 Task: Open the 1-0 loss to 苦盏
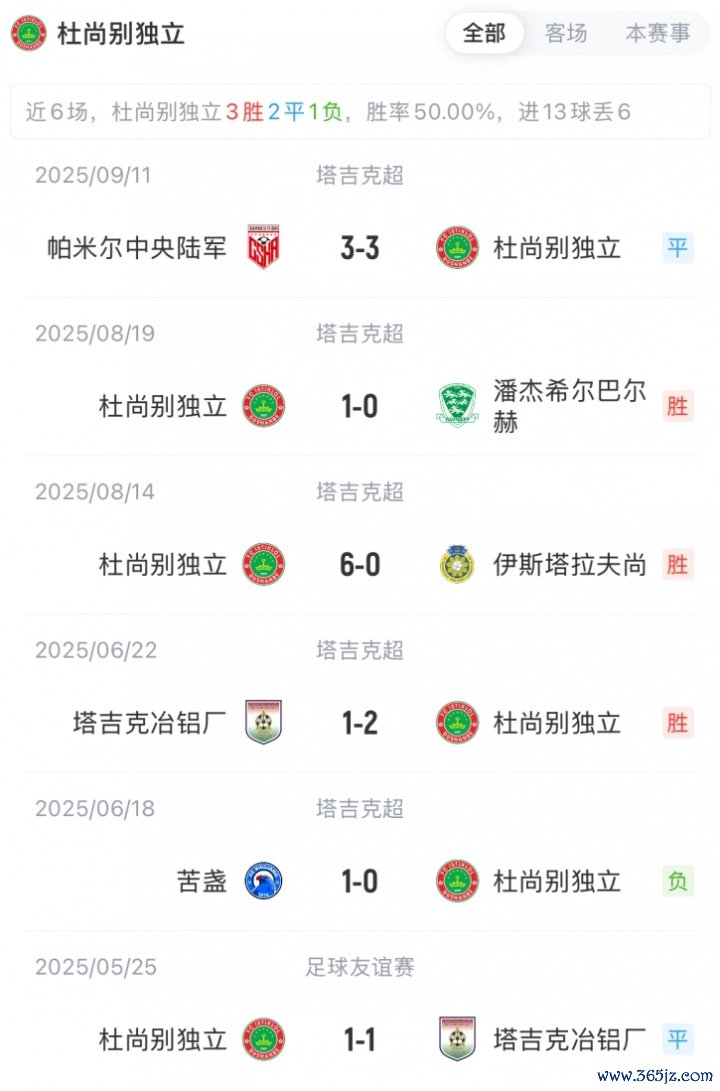[x=360, y=881]
